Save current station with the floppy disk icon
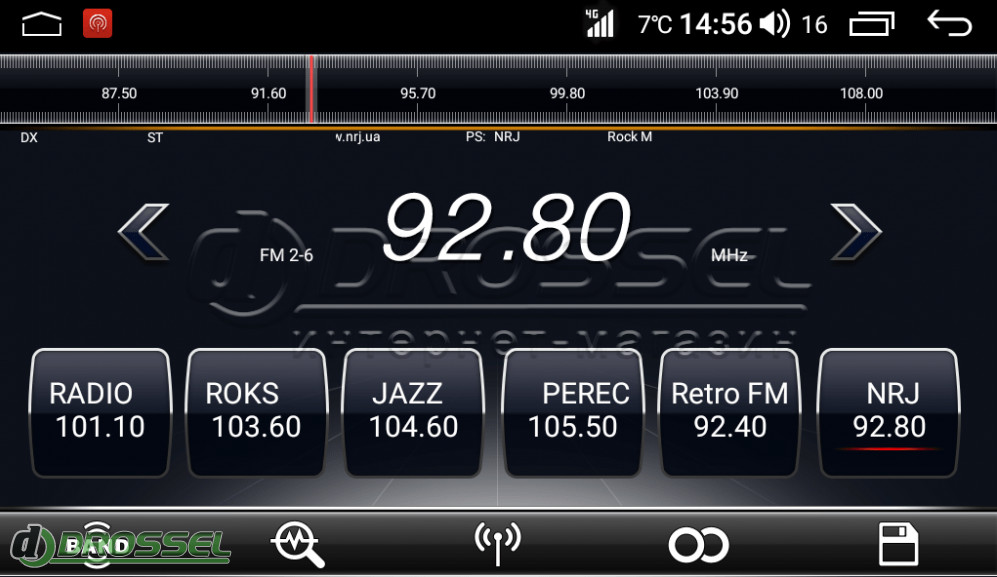Screen dimensions: 997x577 tap(897, 545)
